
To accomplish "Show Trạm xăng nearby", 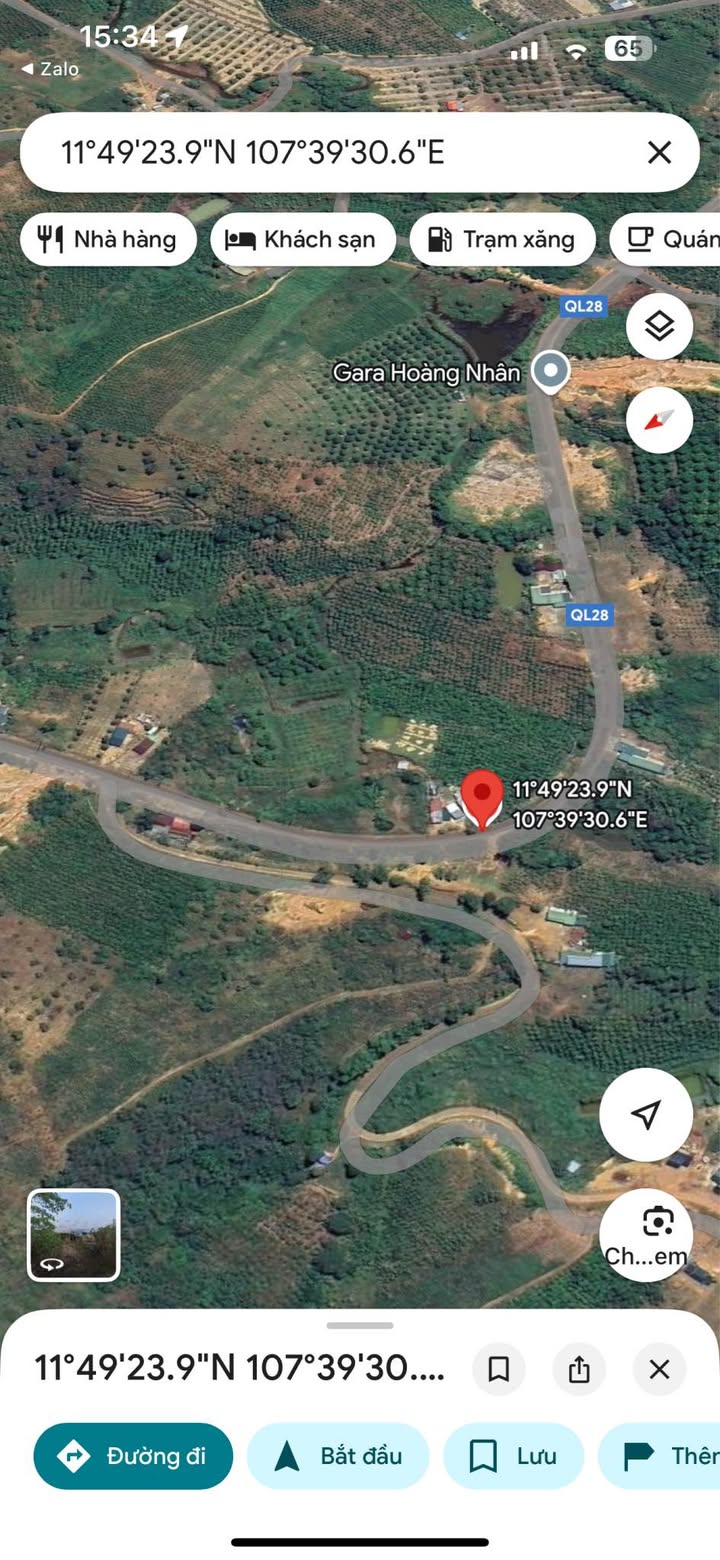I will [x=502, y=240].
